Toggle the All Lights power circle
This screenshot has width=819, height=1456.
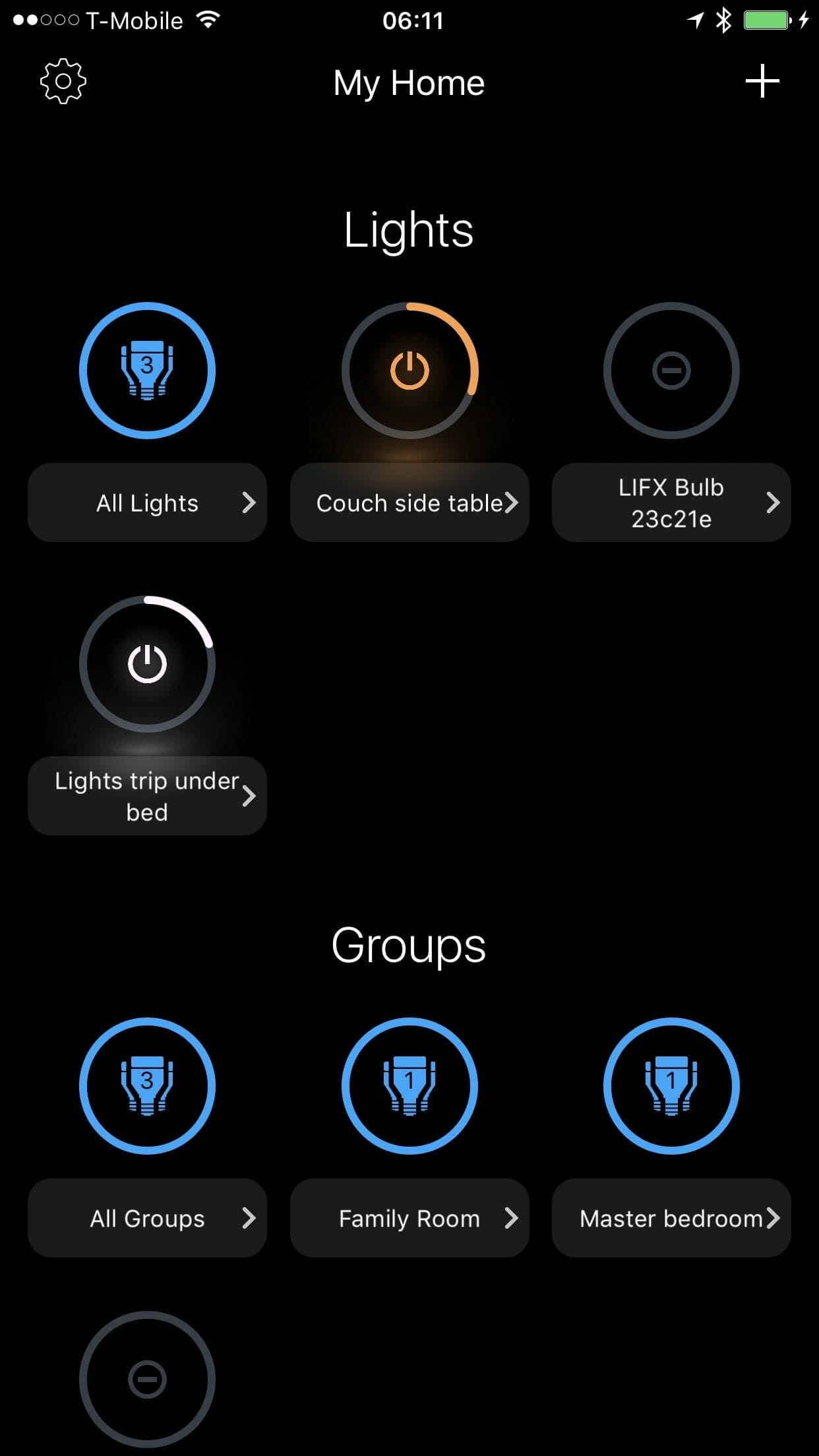(x=147, y=371)
